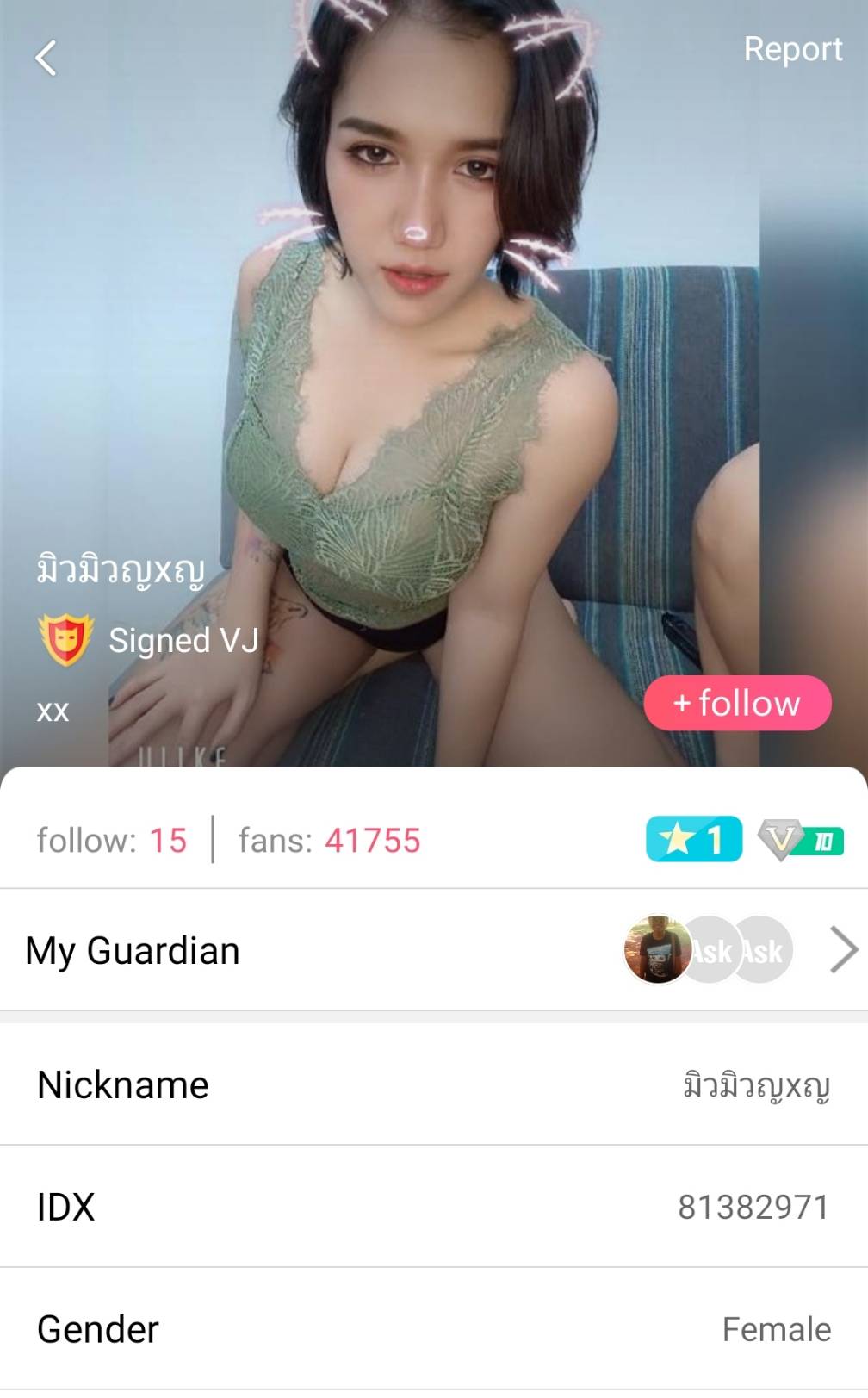
Task: Follow this streamer
Action: tap(737, 703)
